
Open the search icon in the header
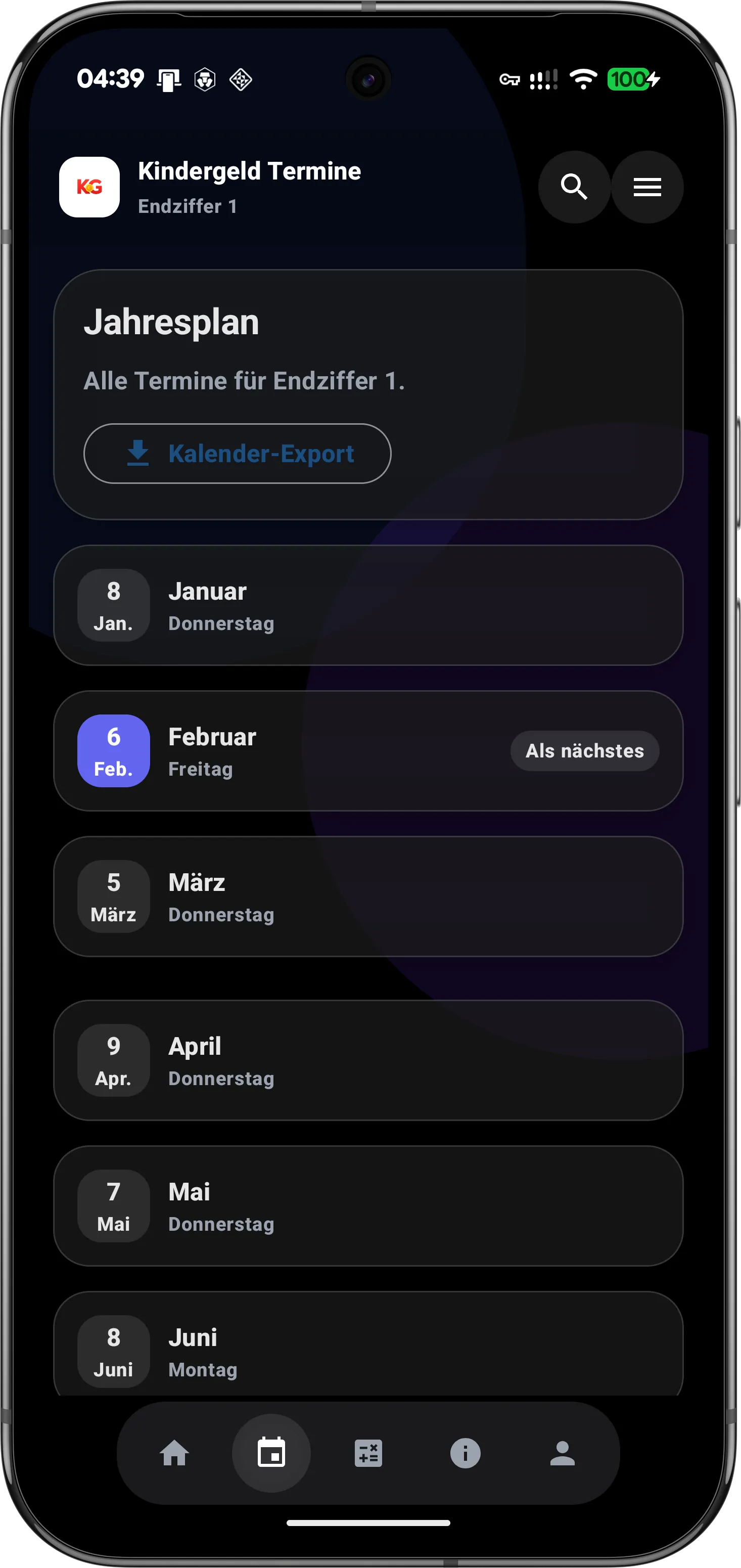click(x=574, y=187)
